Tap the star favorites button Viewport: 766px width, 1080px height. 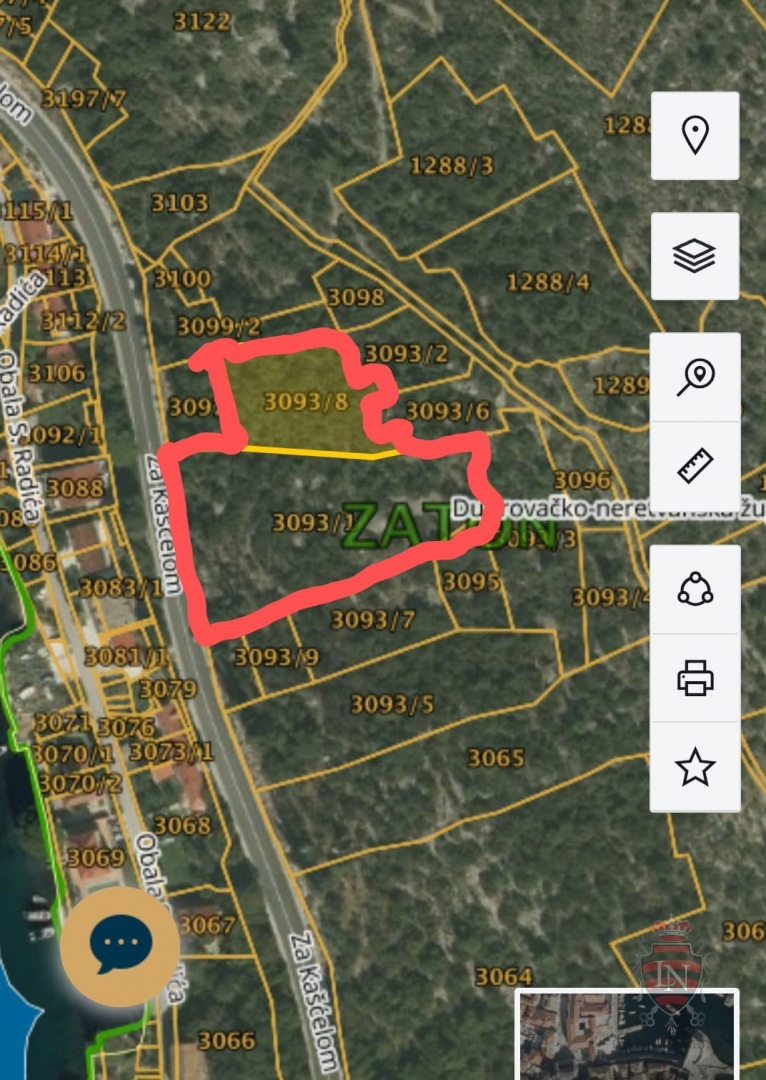[x=695, y=768]
